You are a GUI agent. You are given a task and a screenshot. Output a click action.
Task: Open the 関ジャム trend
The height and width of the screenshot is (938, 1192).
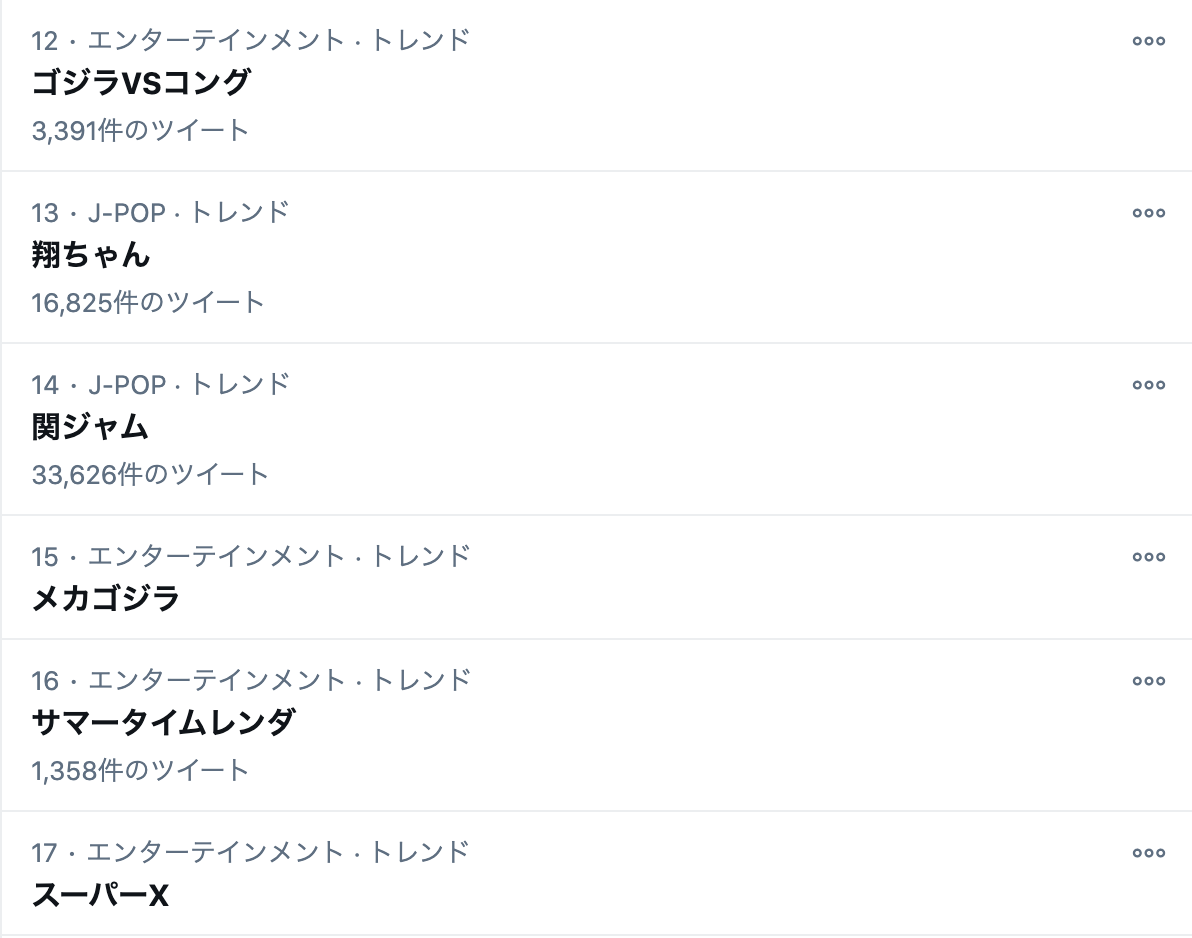click(90, 427)
